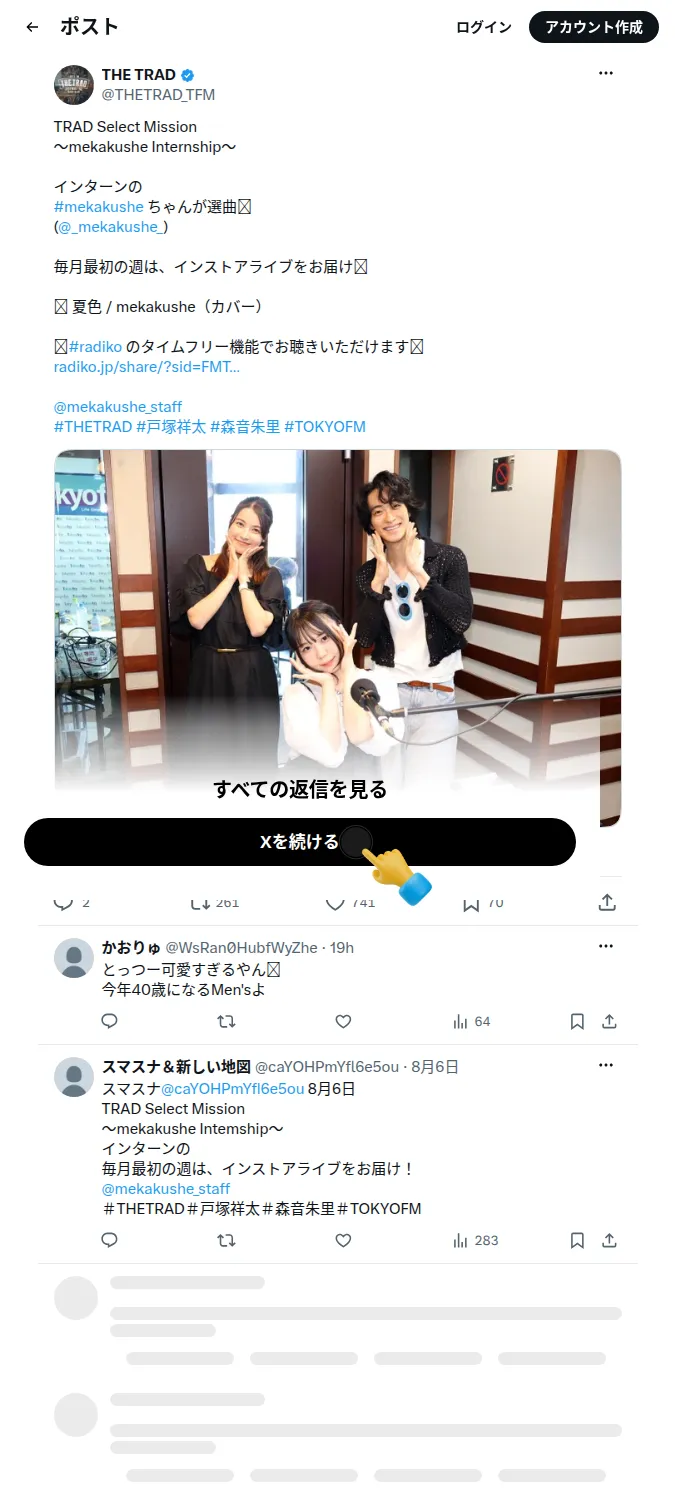Like かおりゅ's reply
The width and height of the screenshot is (675, 1498).
(343, 1021)
